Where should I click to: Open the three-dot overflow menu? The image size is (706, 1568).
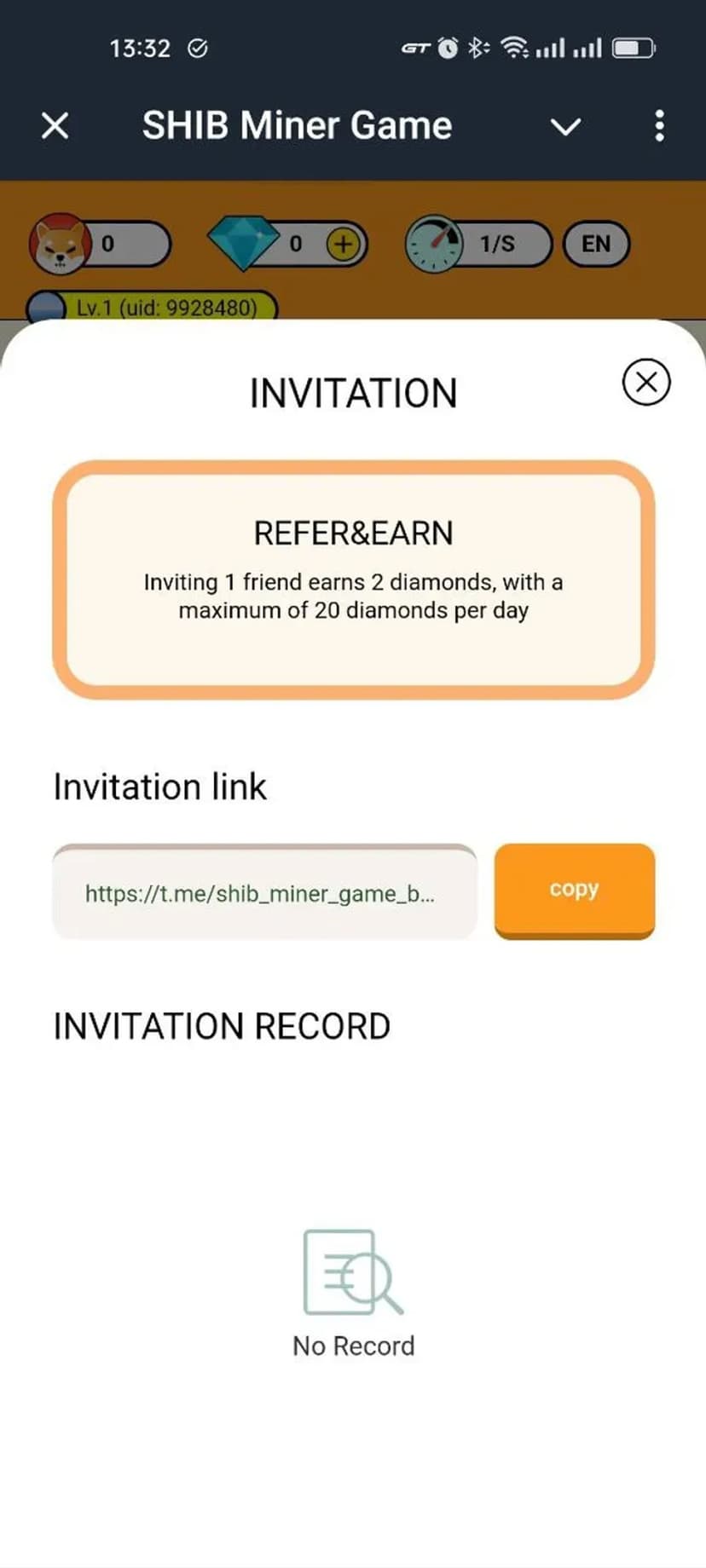point(659,126)
